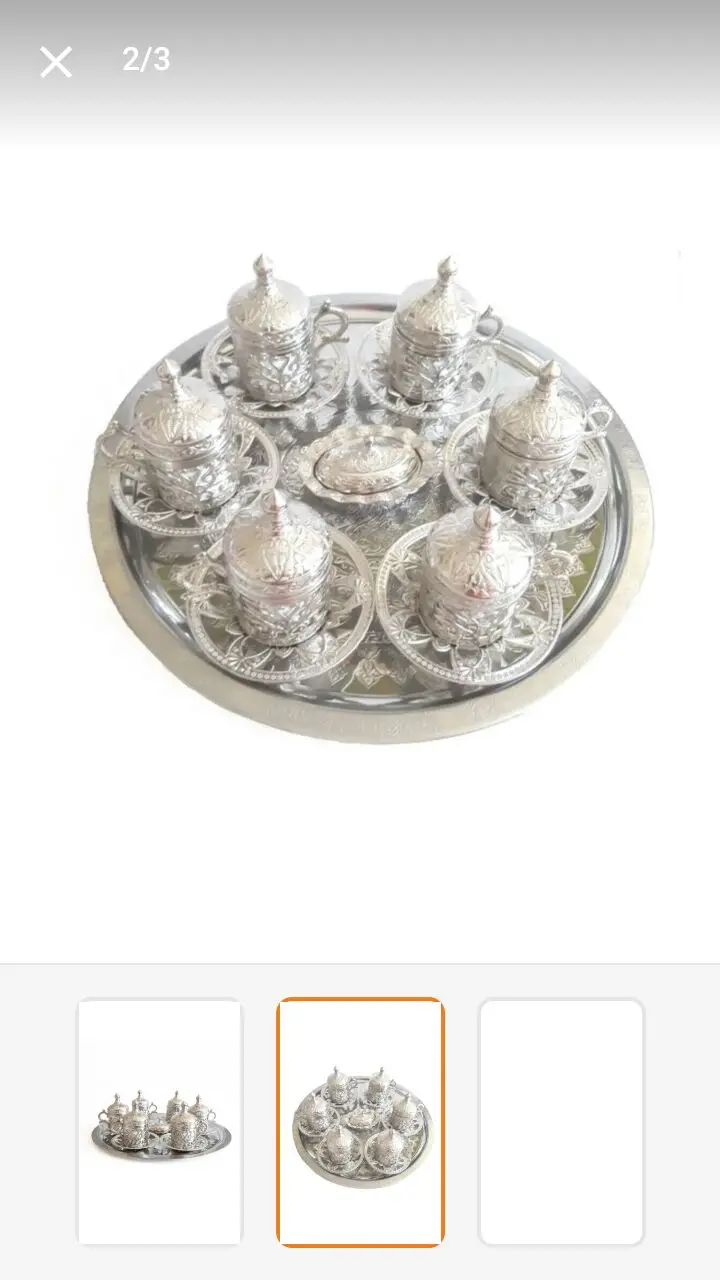
Task: Open the blank third thumbnail
Action: [561, 1122]
